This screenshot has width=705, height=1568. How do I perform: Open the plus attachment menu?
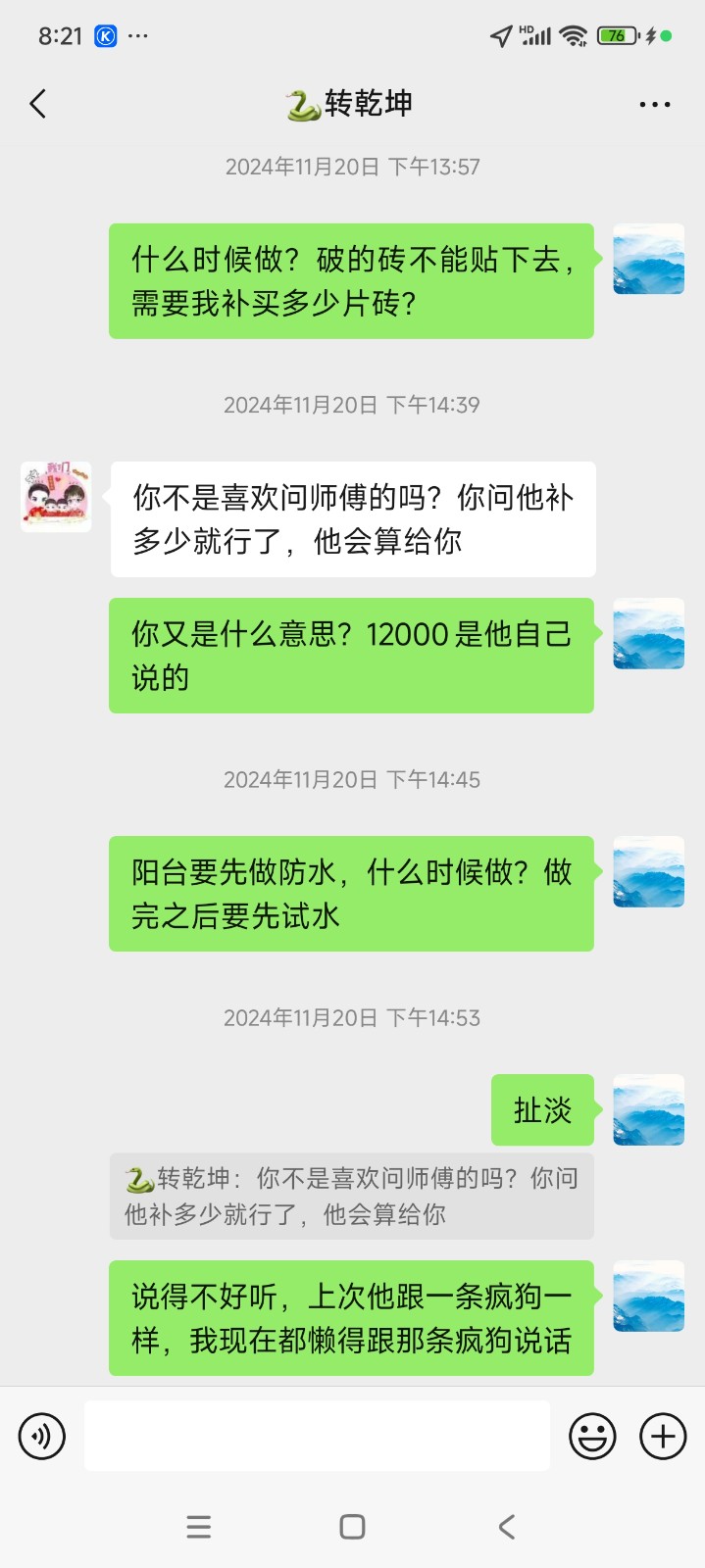pos(663,1437)
